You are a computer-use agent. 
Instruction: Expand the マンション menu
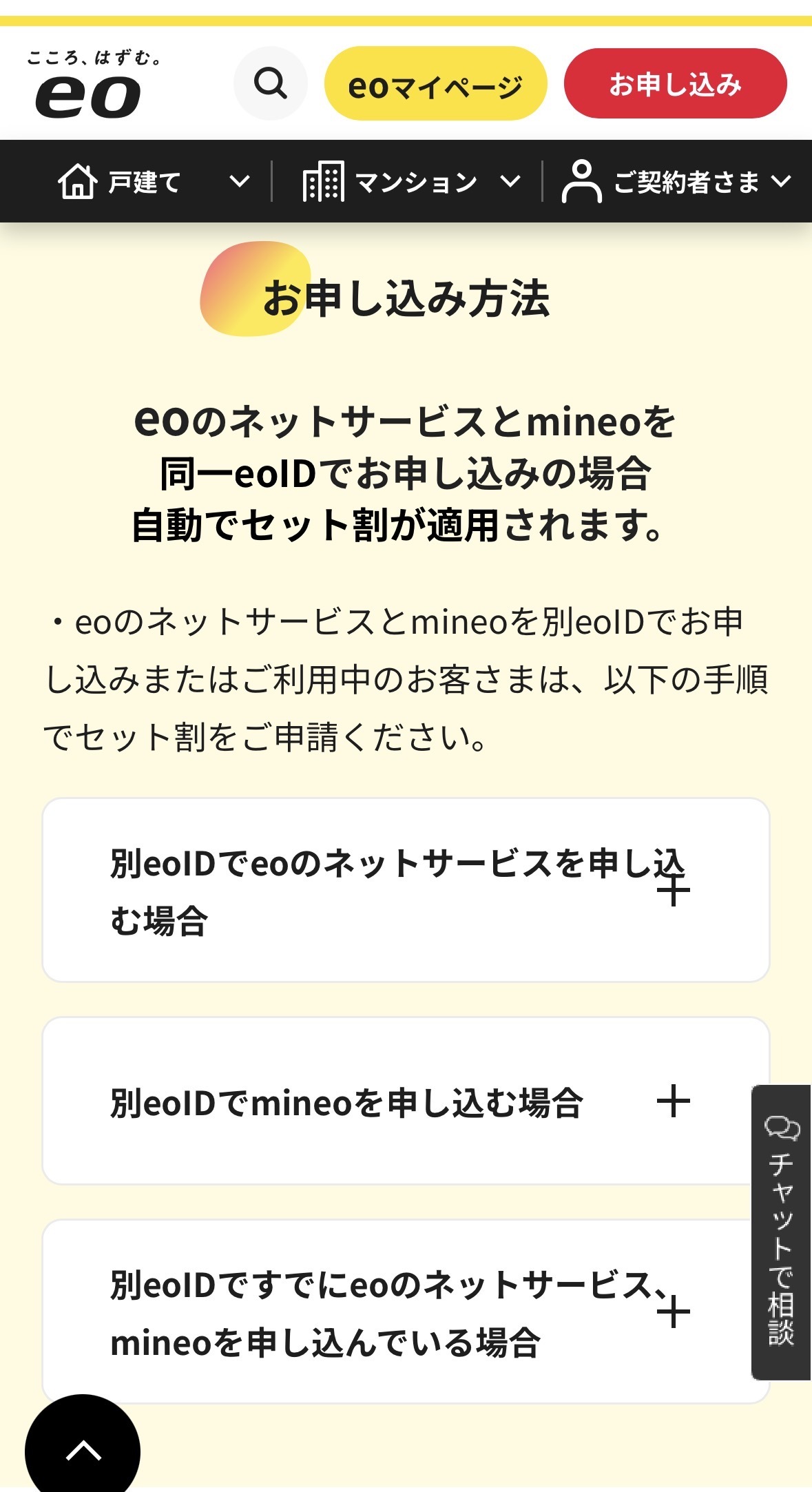pos(410,182)
